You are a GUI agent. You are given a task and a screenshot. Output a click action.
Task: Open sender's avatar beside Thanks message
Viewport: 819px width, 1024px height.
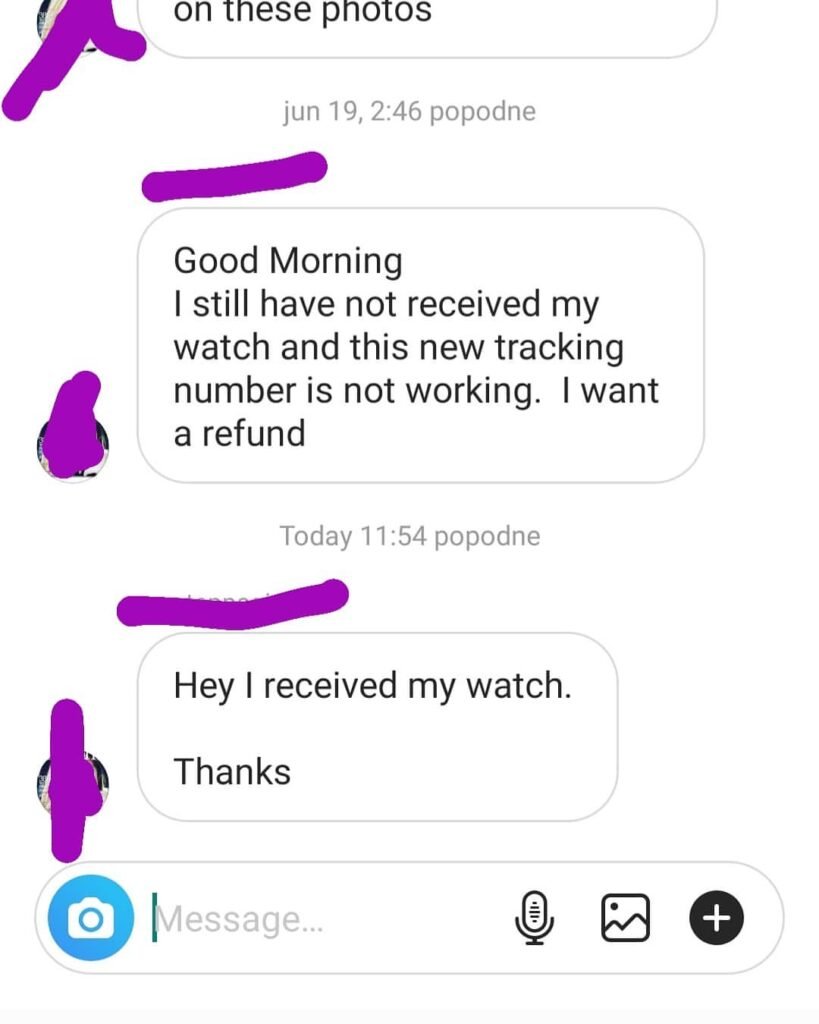(x=72, y=782)
